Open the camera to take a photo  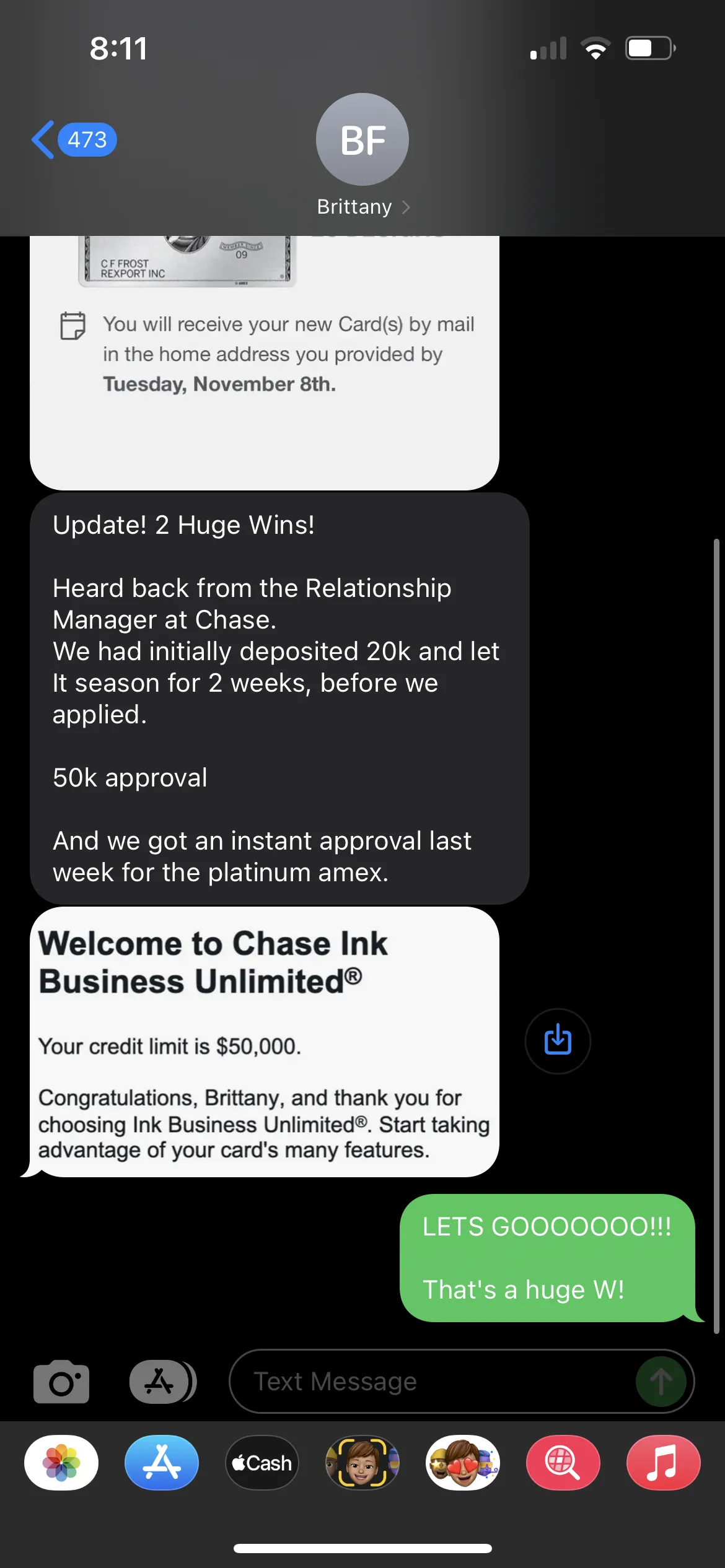pyautogui.click(x=61, y=1382)
